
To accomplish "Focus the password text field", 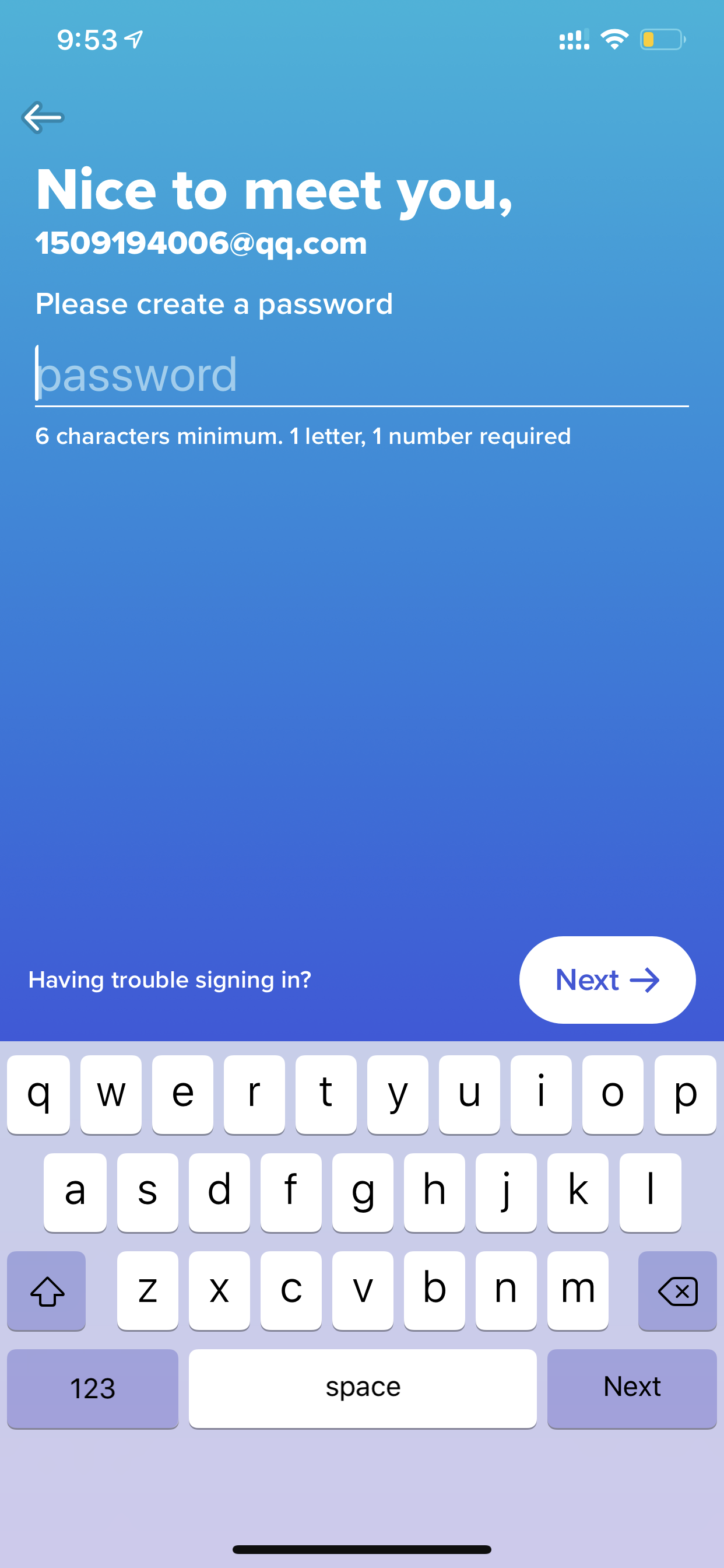I will 361,374.
